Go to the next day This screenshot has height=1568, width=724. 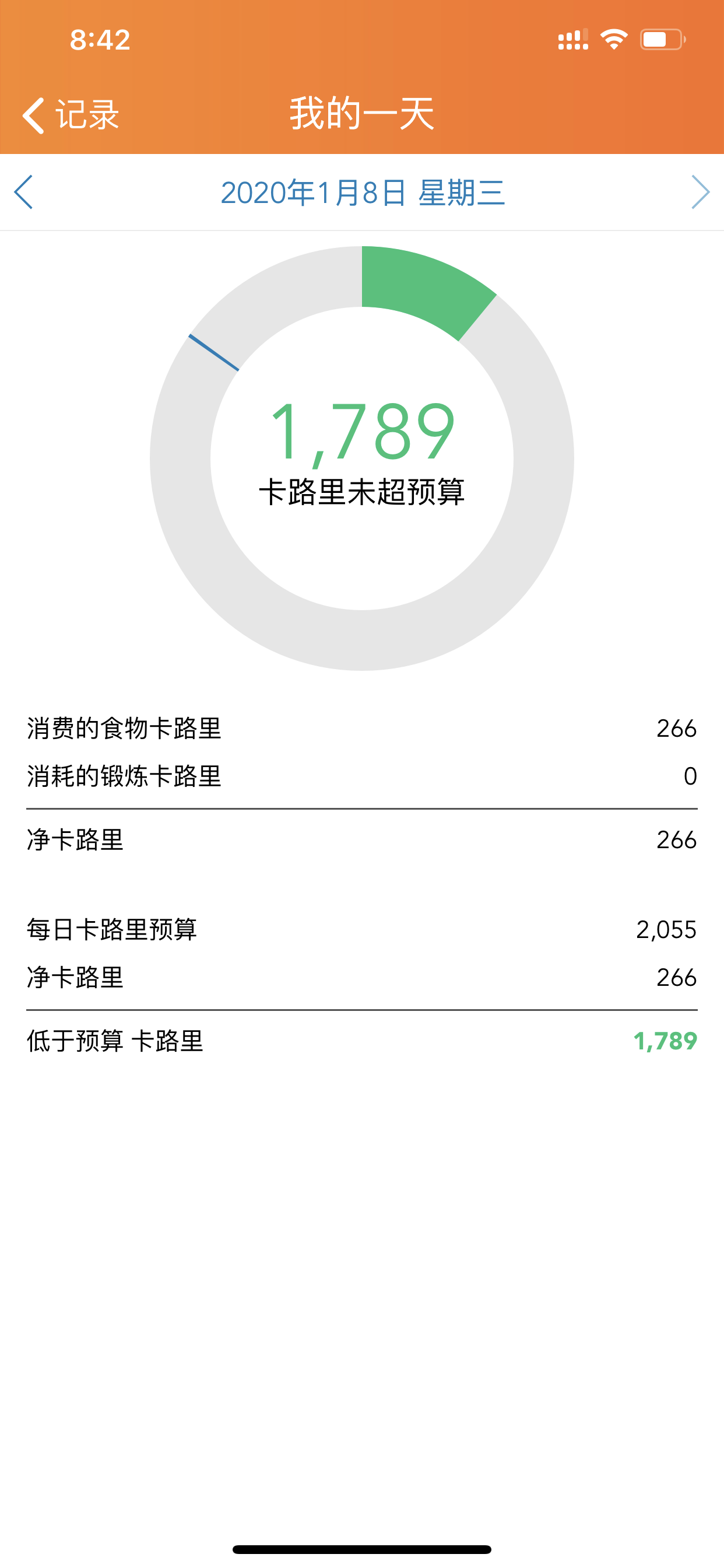pos(700,192)
